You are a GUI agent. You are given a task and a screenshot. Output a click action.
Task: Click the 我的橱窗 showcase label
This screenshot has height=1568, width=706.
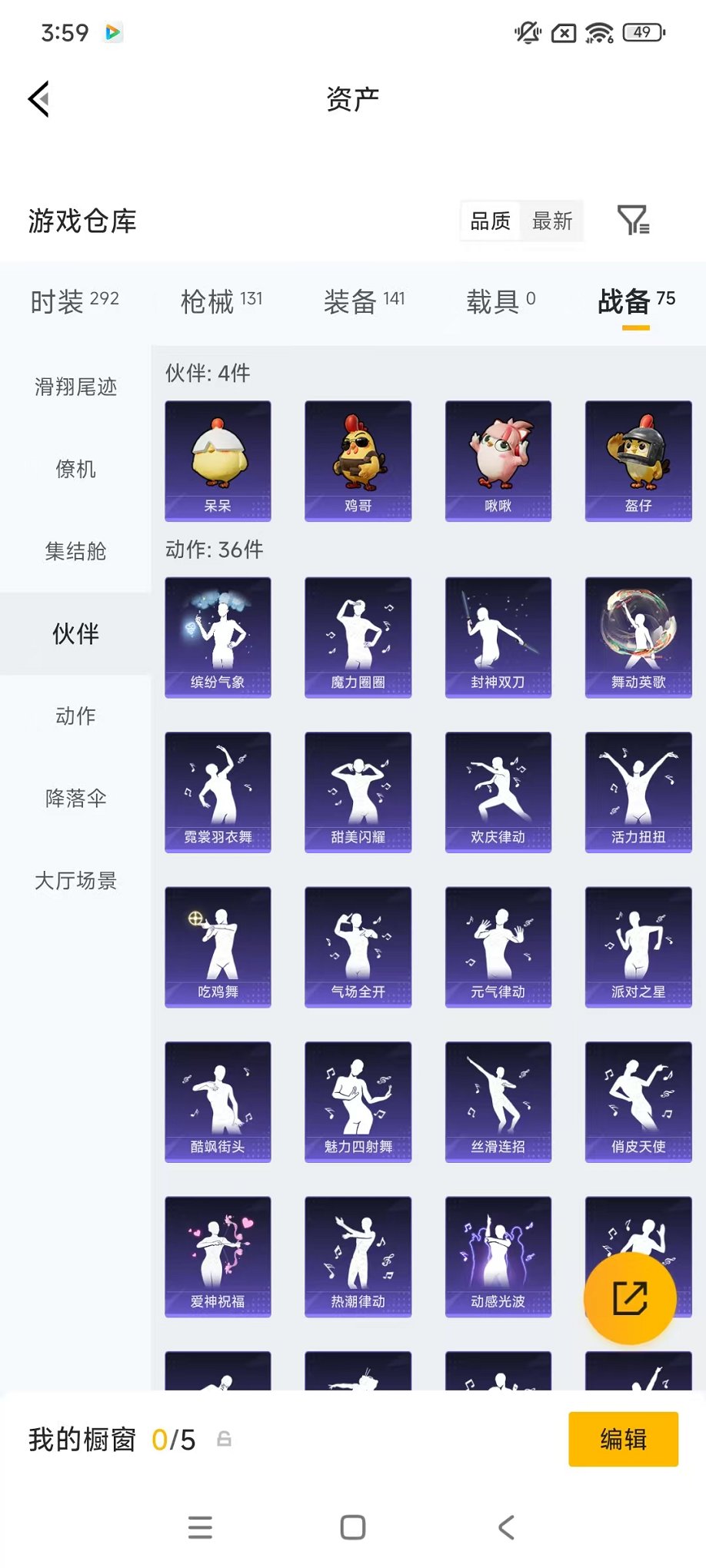82,1439
